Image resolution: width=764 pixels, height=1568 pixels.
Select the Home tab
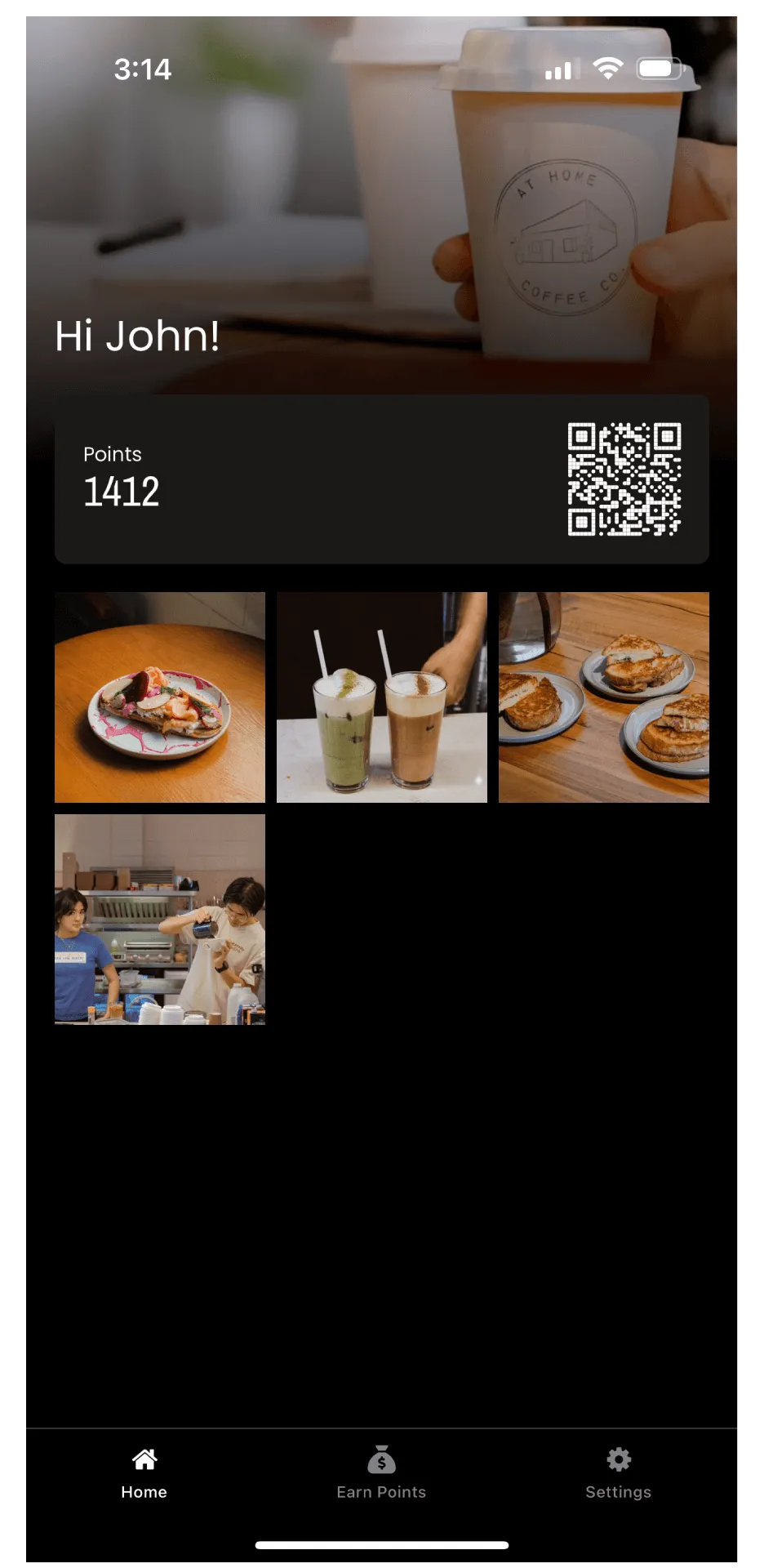(x=144, y=1472)
